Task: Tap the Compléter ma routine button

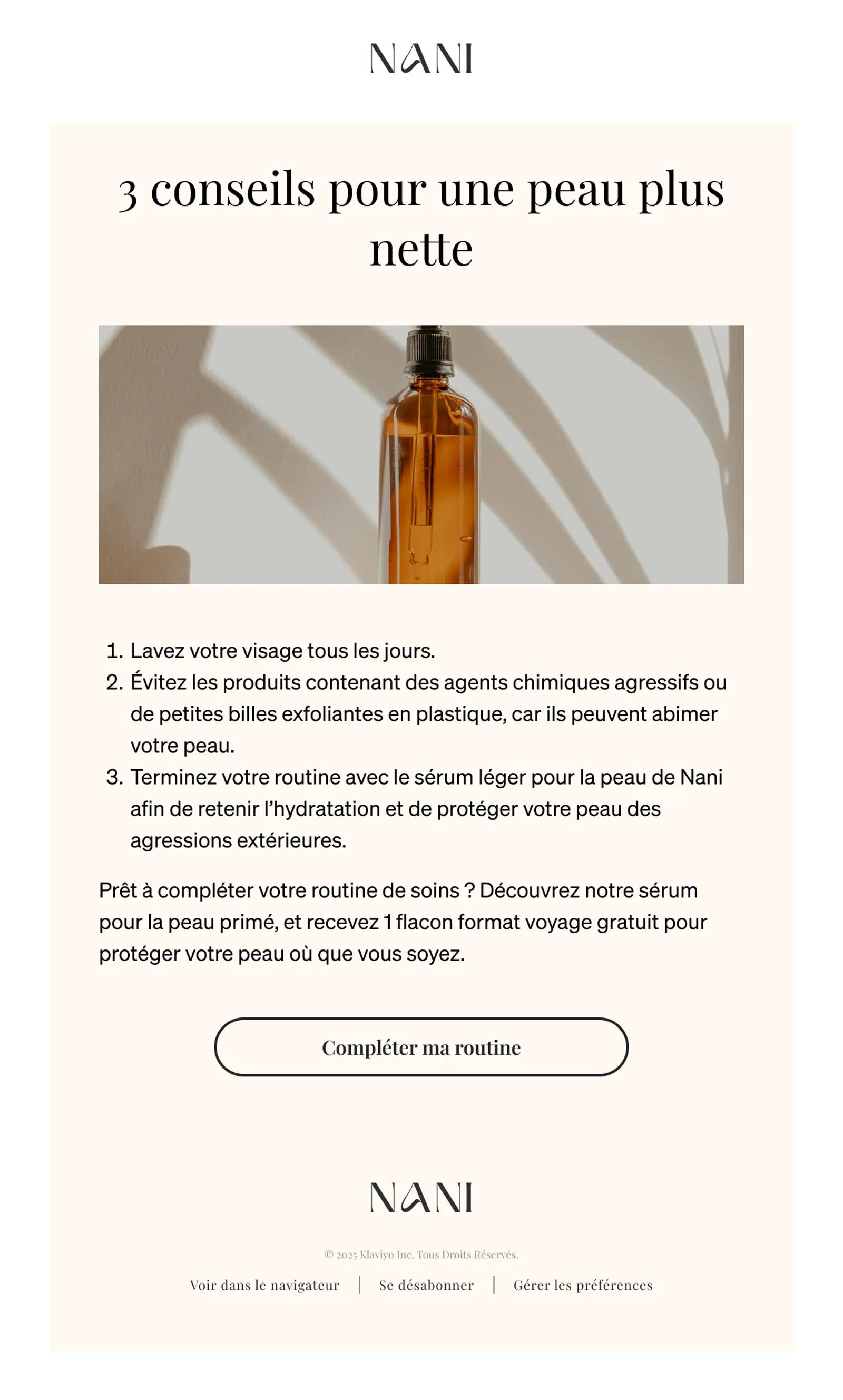Action: point(421,1047)
